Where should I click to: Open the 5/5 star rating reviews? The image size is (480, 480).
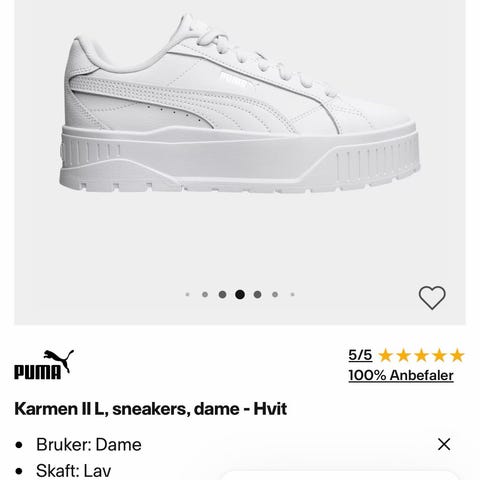[x=406, y=355]
